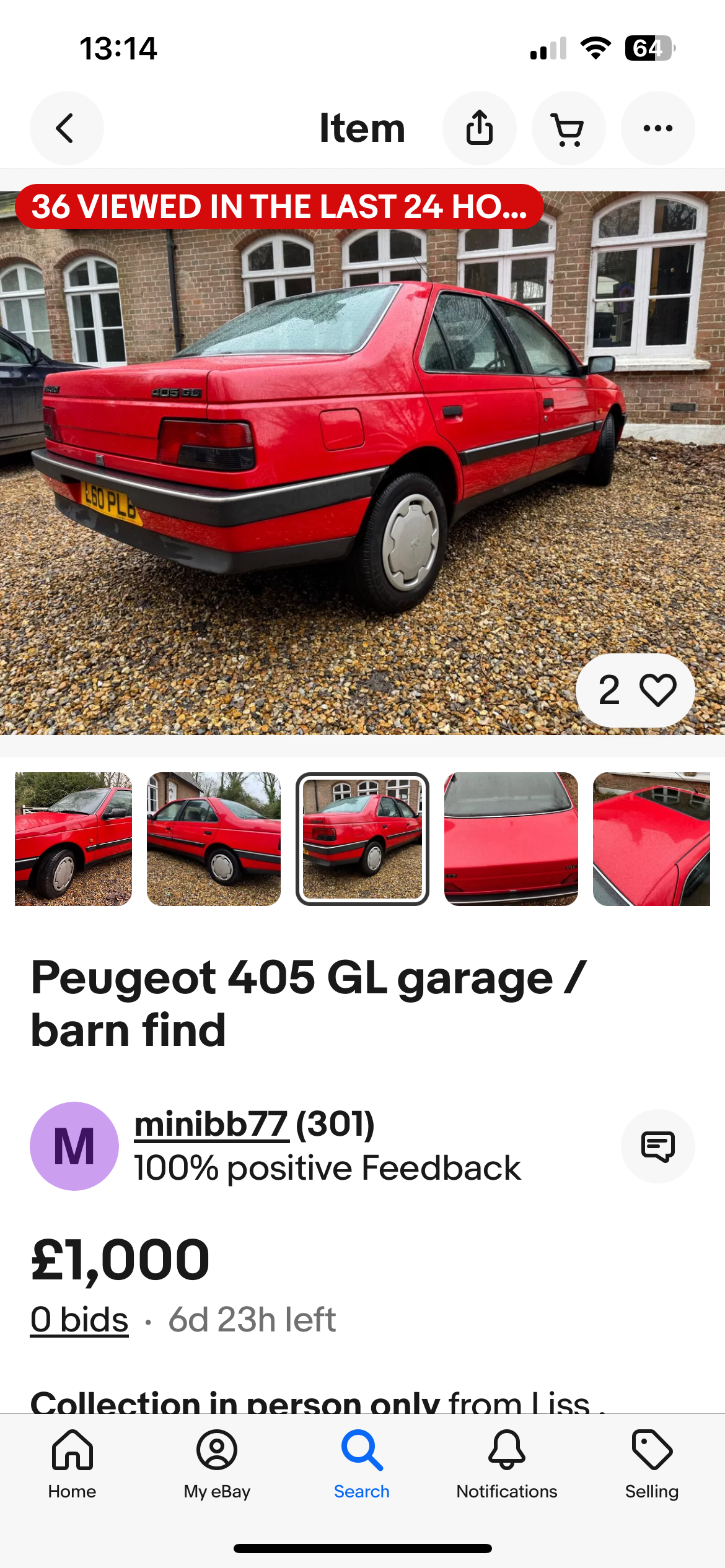Add this item to watchlist with heart

[x=657, y=690]
